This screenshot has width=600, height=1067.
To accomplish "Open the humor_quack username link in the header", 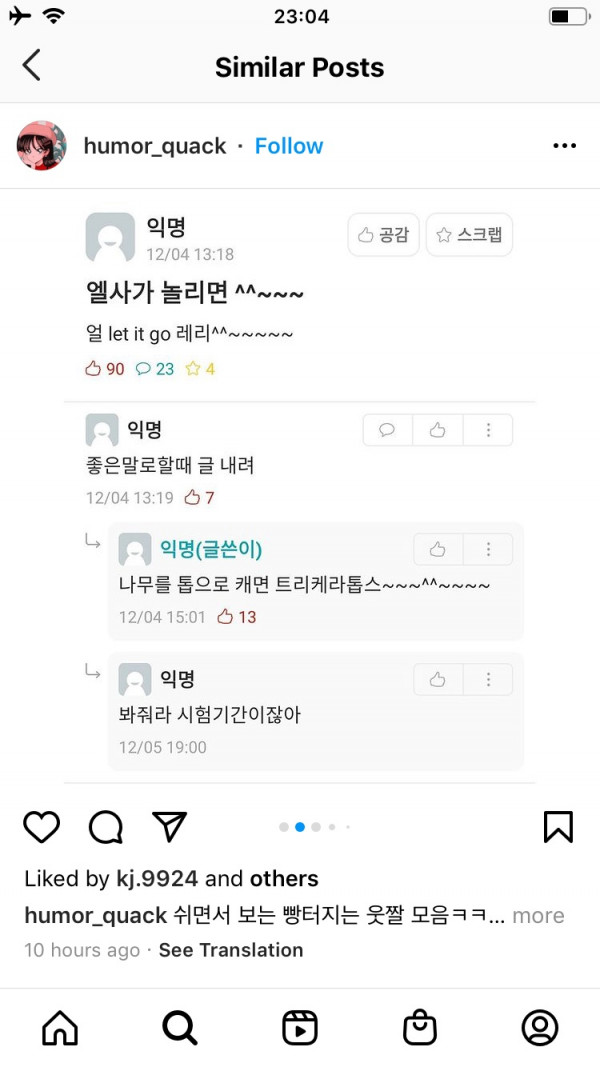I will tap(155, 146).
